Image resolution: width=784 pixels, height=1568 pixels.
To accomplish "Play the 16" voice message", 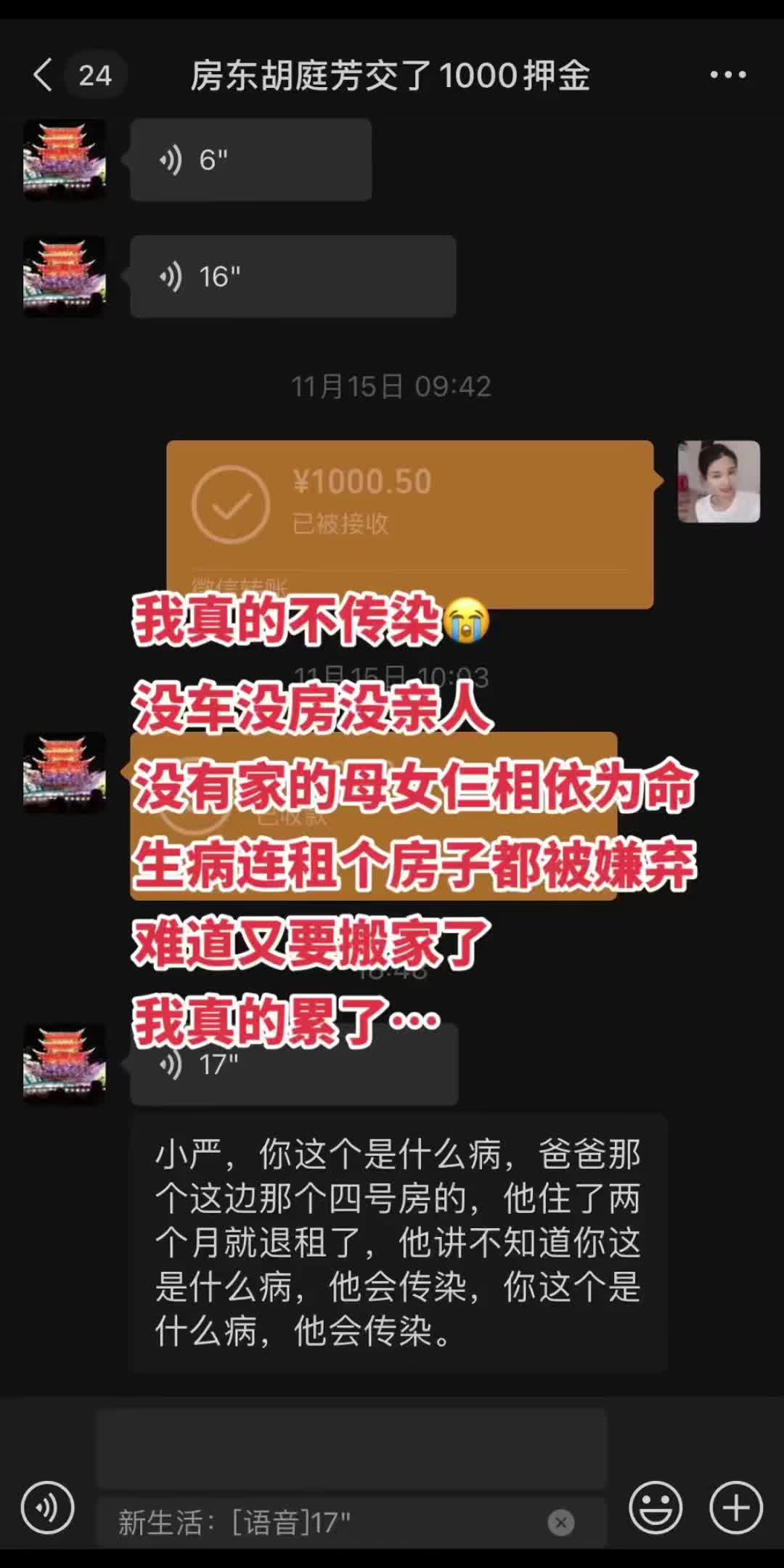I will [x=293, y=276].
